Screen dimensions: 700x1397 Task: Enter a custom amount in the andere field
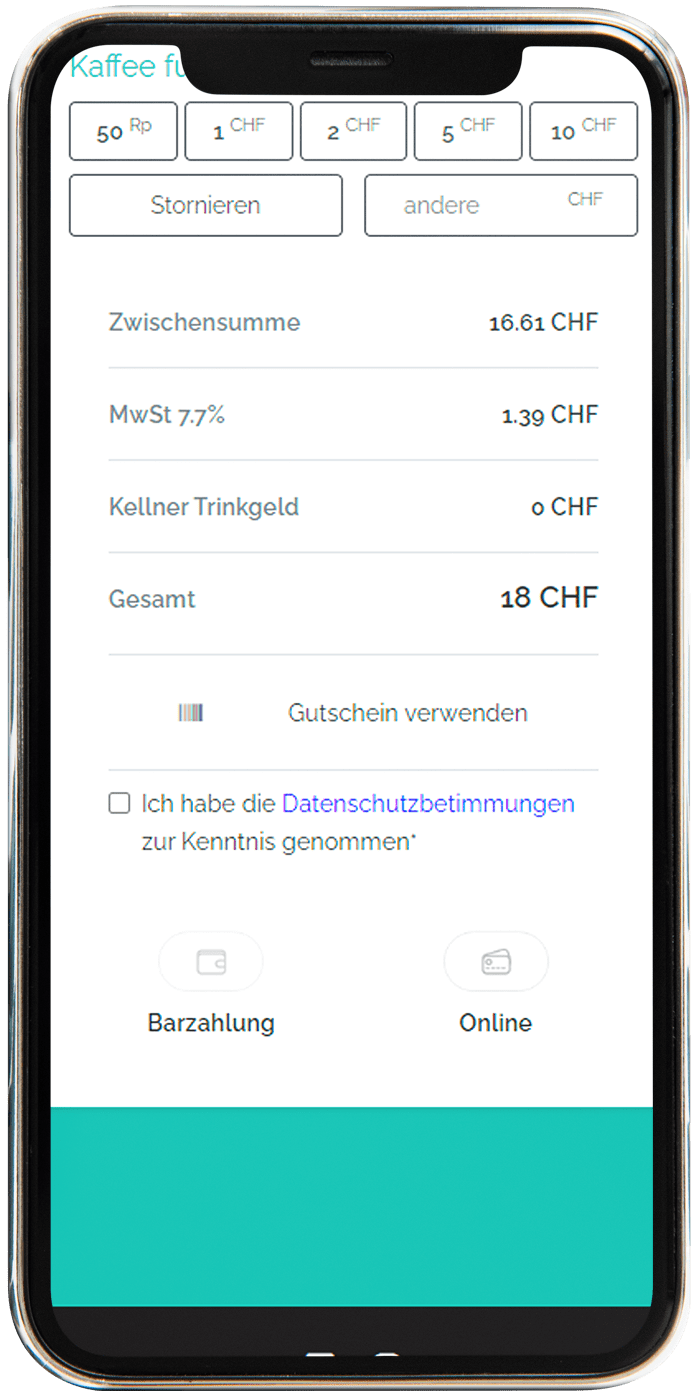click(480, 205)
